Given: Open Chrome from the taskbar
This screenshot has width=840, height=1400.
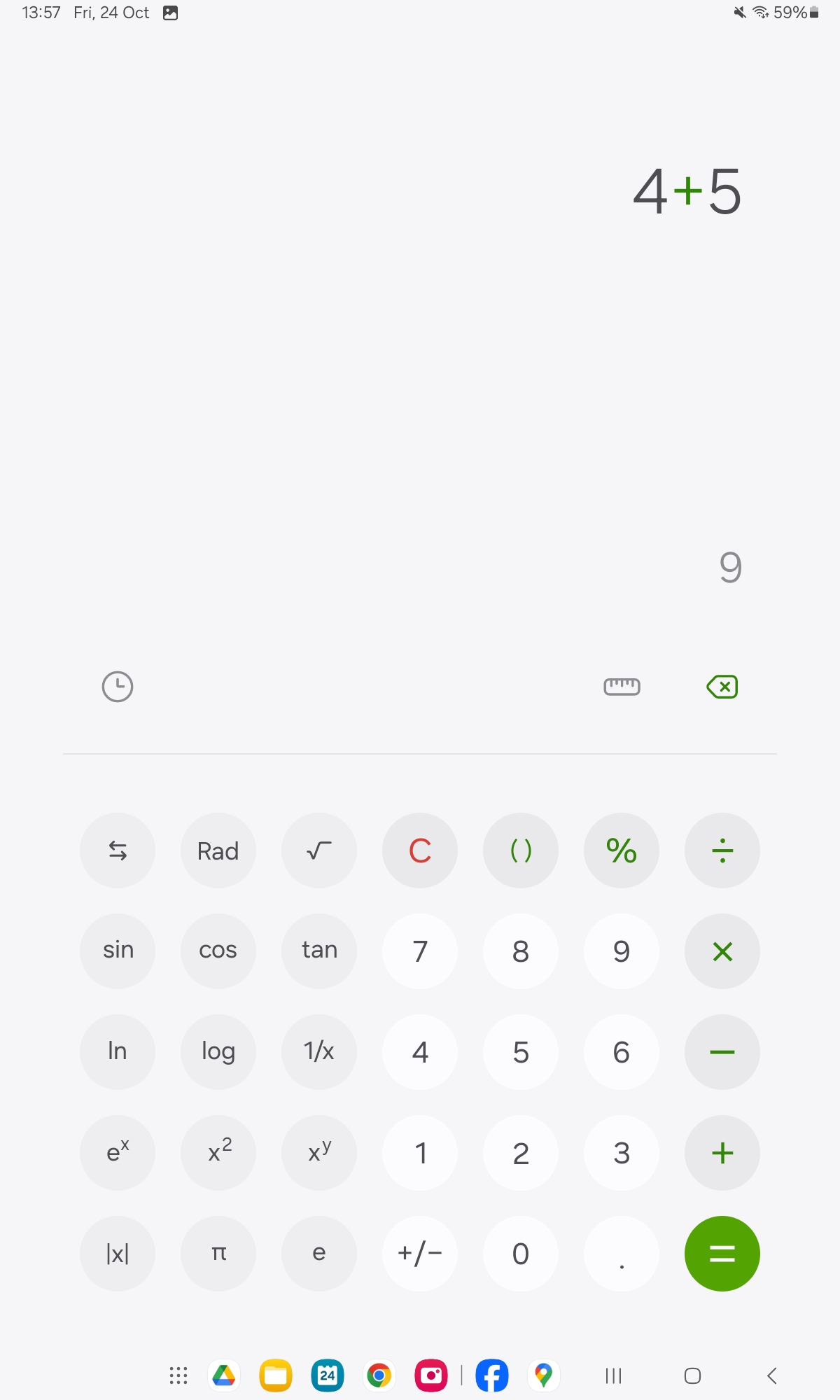Looking at the screenshot, I should tap(379, 1375).
